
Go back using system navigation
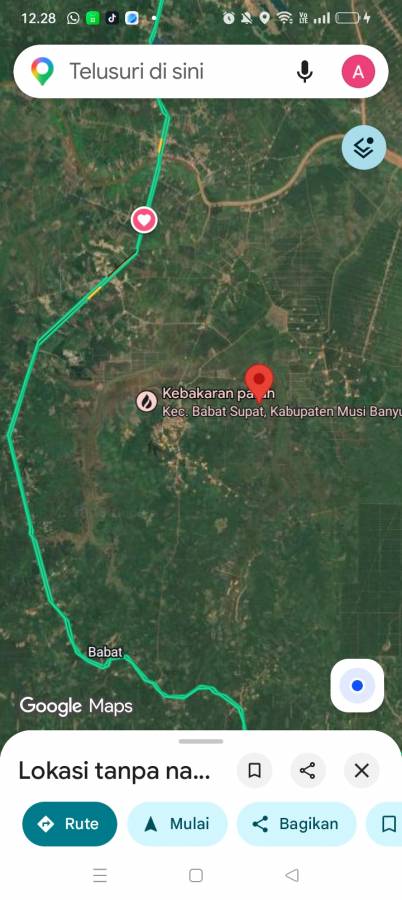292,875
